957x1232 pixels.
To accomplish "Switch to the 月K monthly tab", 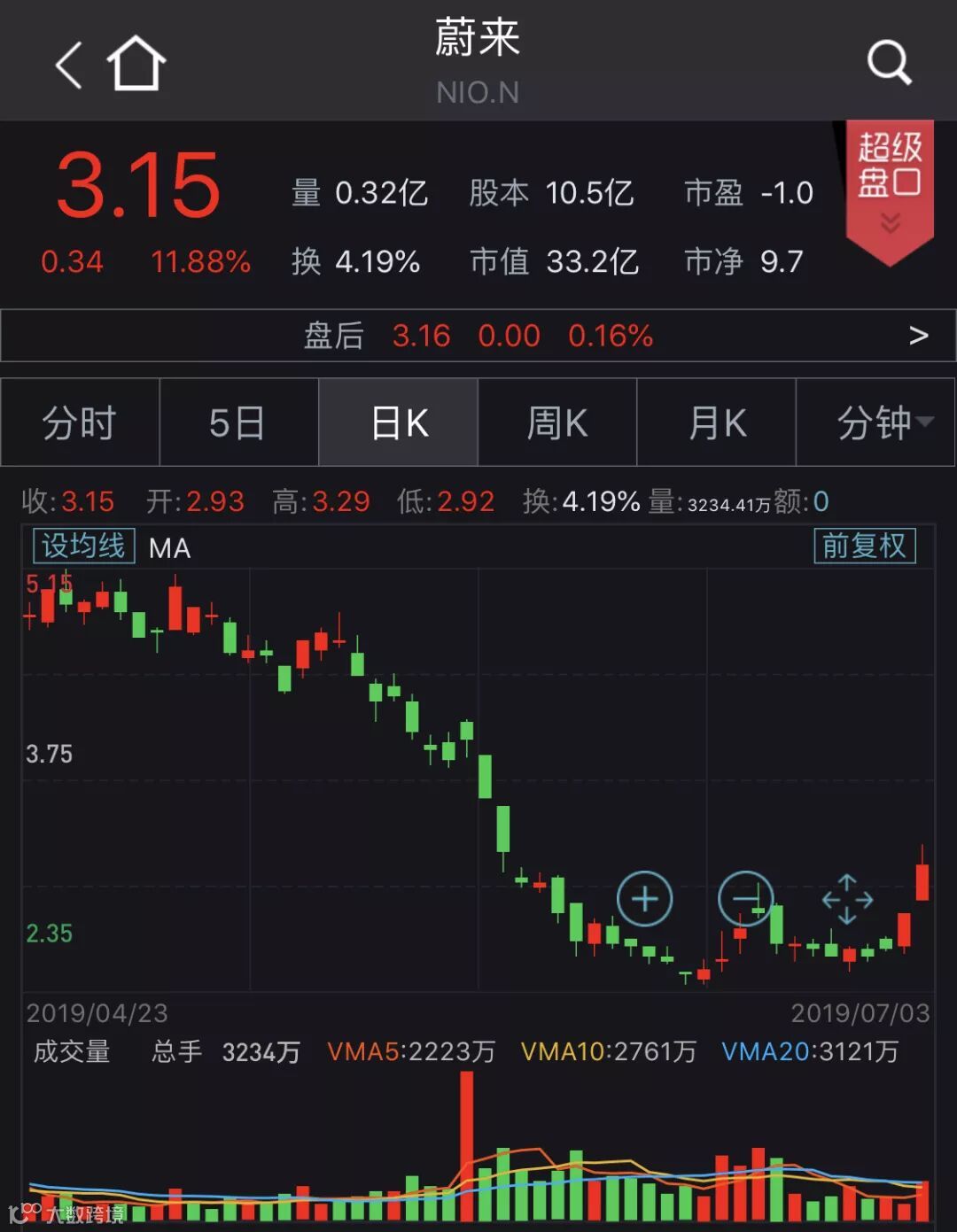I will [717, 422].
